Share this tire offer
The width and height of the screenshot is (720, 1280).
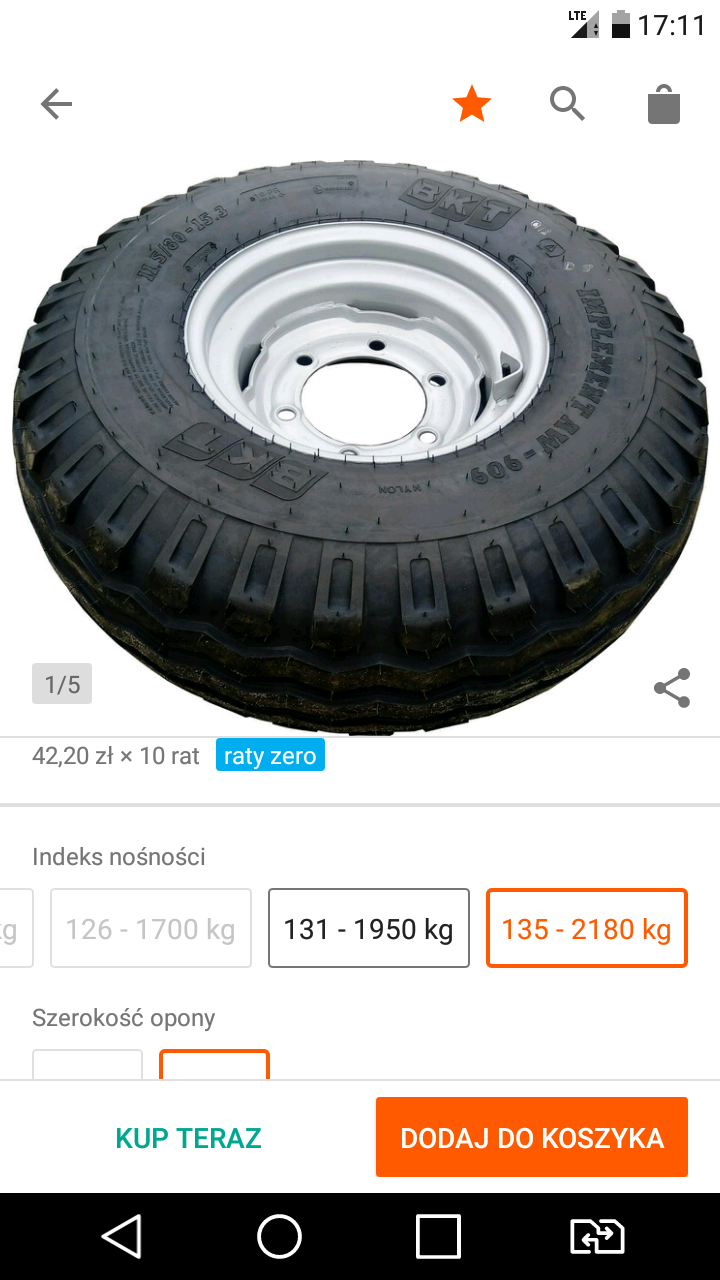pyautogui.click(x=671, y=688)
